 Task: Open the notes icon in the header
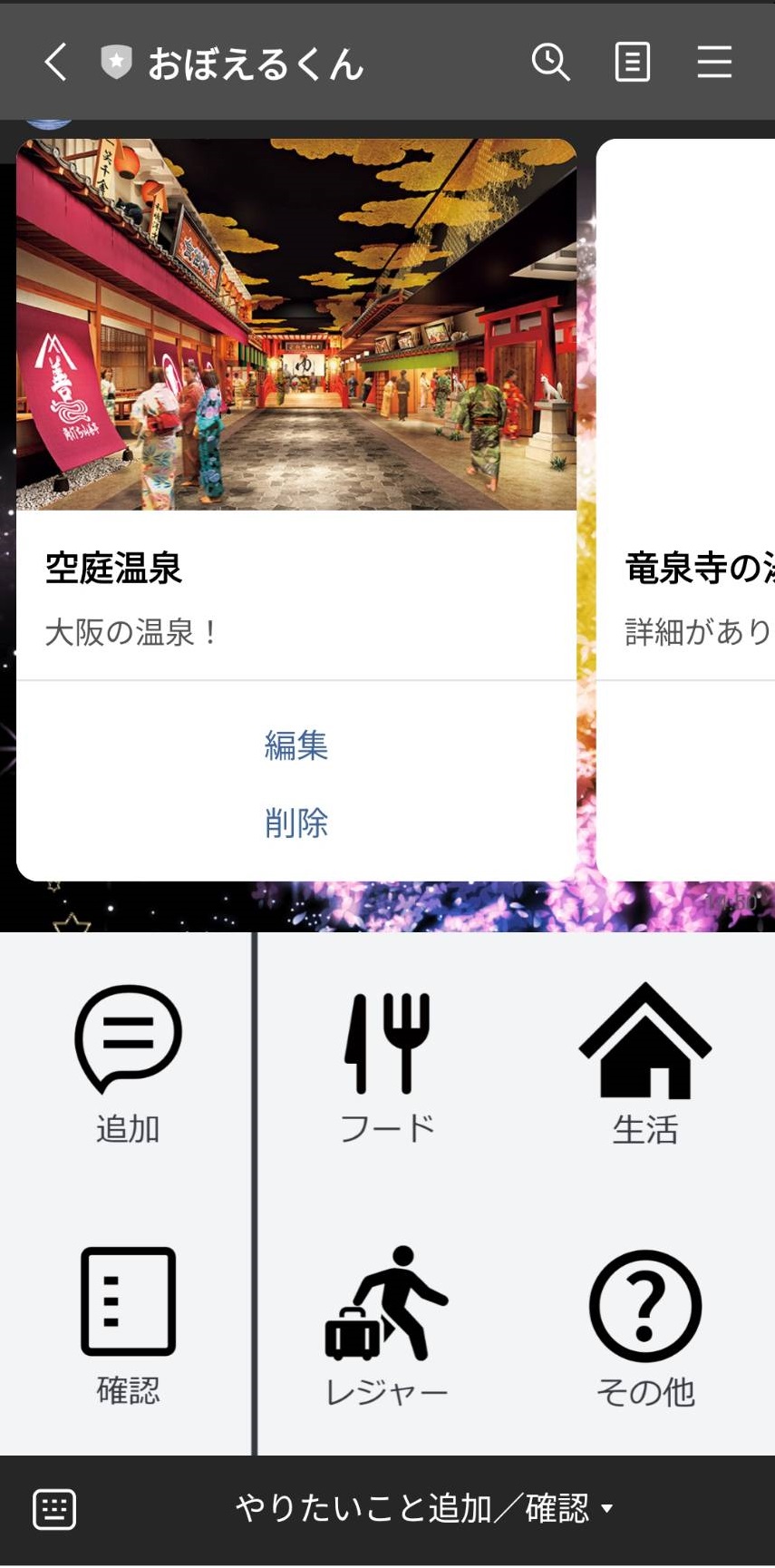coord(632,62)
